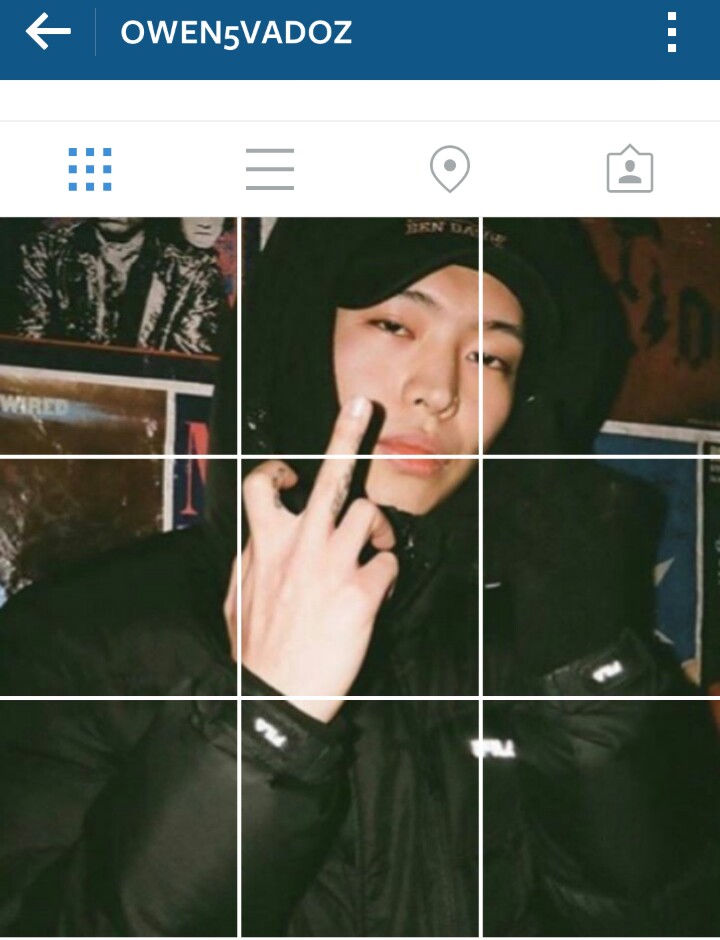
Task: Open the grid post showing the face in a cap
Action: pos(360,336)
